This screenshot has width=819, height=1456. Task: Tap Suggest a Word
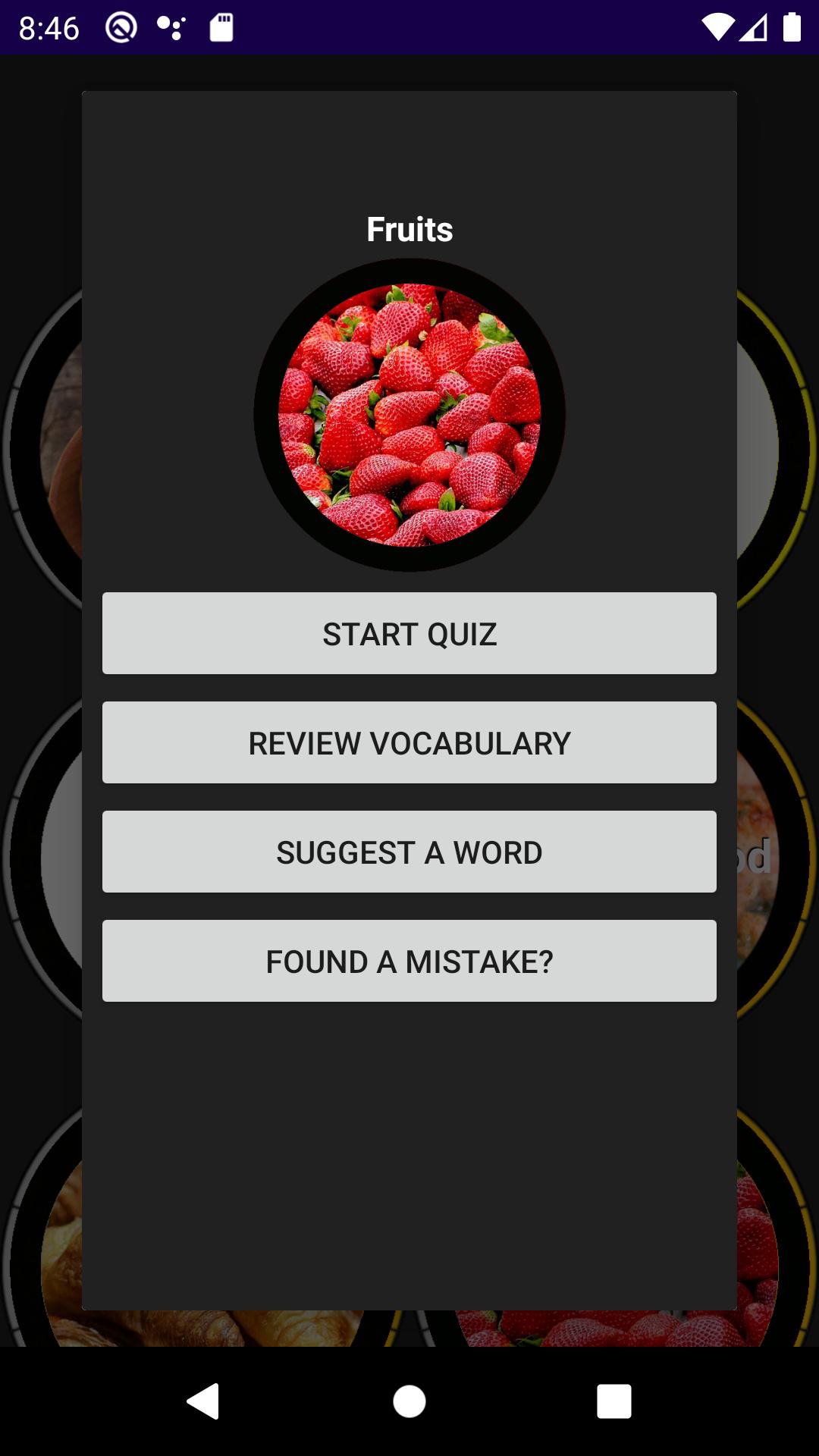409,852
